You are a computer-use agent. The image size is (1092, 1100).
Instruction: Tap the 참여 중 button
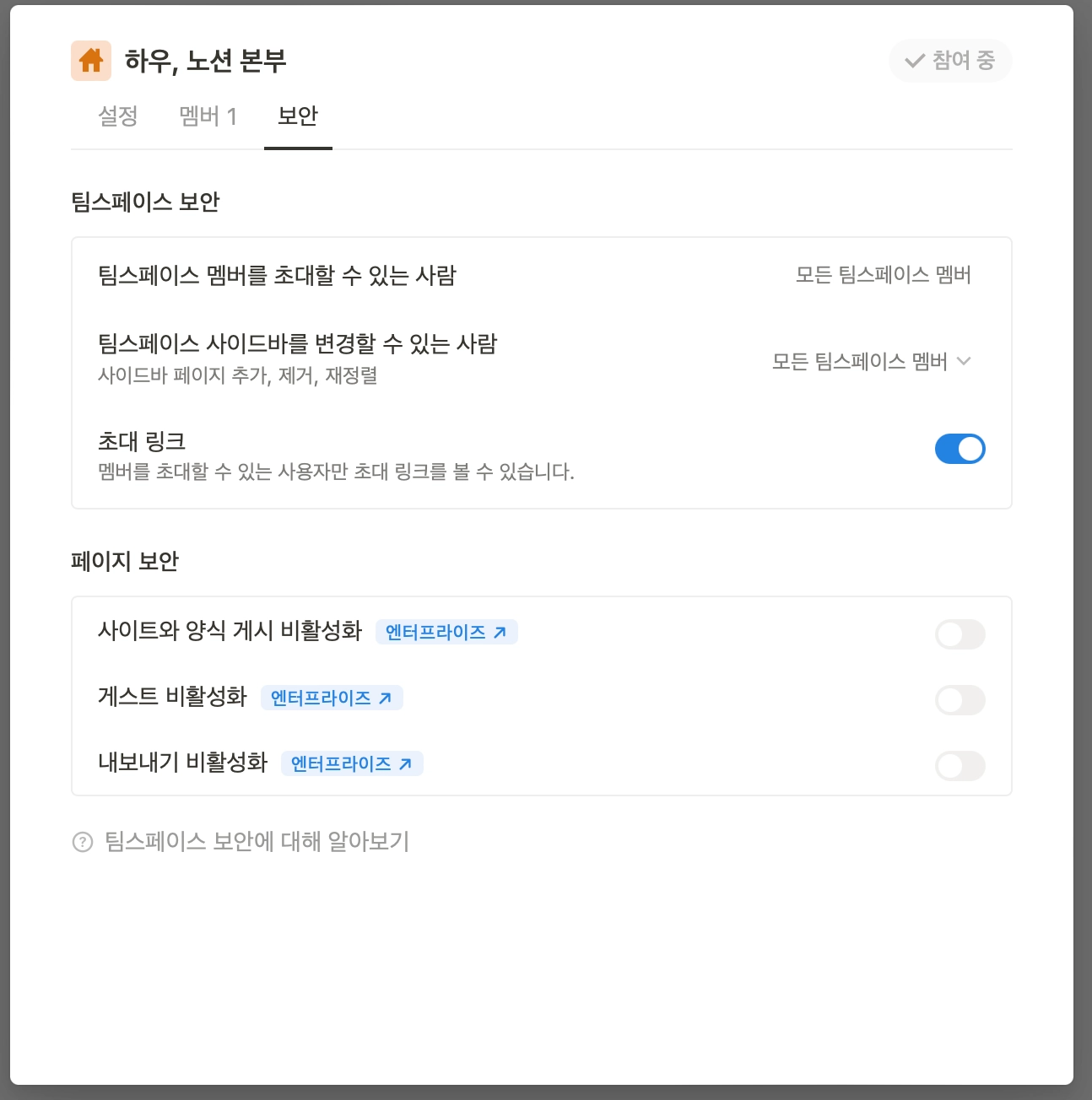(950, 61)
